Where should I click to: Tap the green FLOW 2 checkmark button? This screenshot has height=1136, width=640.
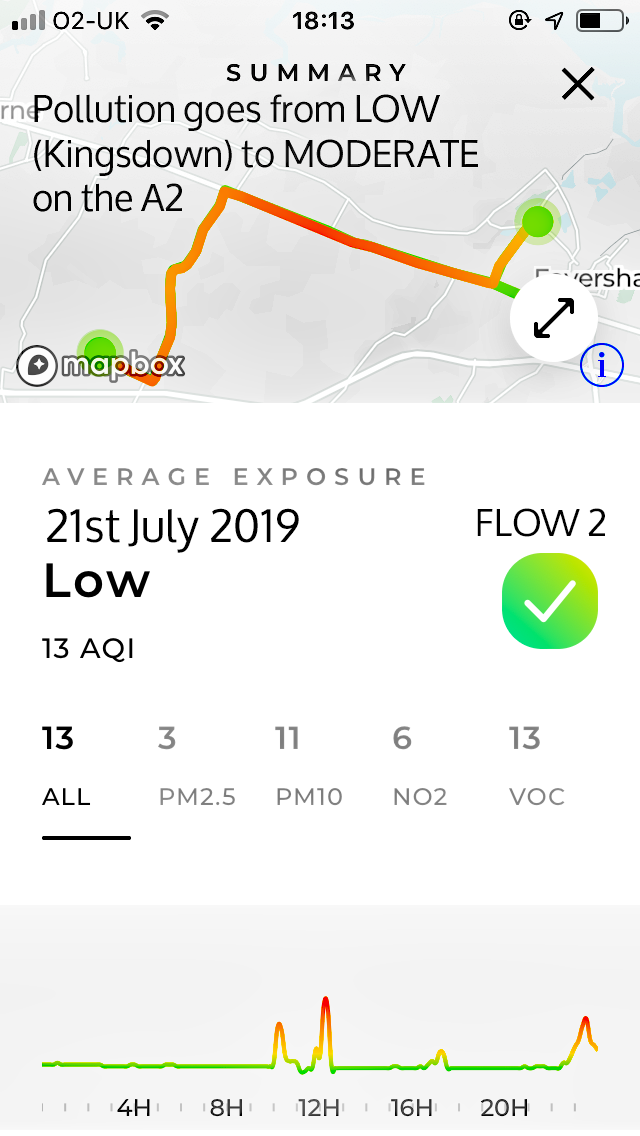549,600
